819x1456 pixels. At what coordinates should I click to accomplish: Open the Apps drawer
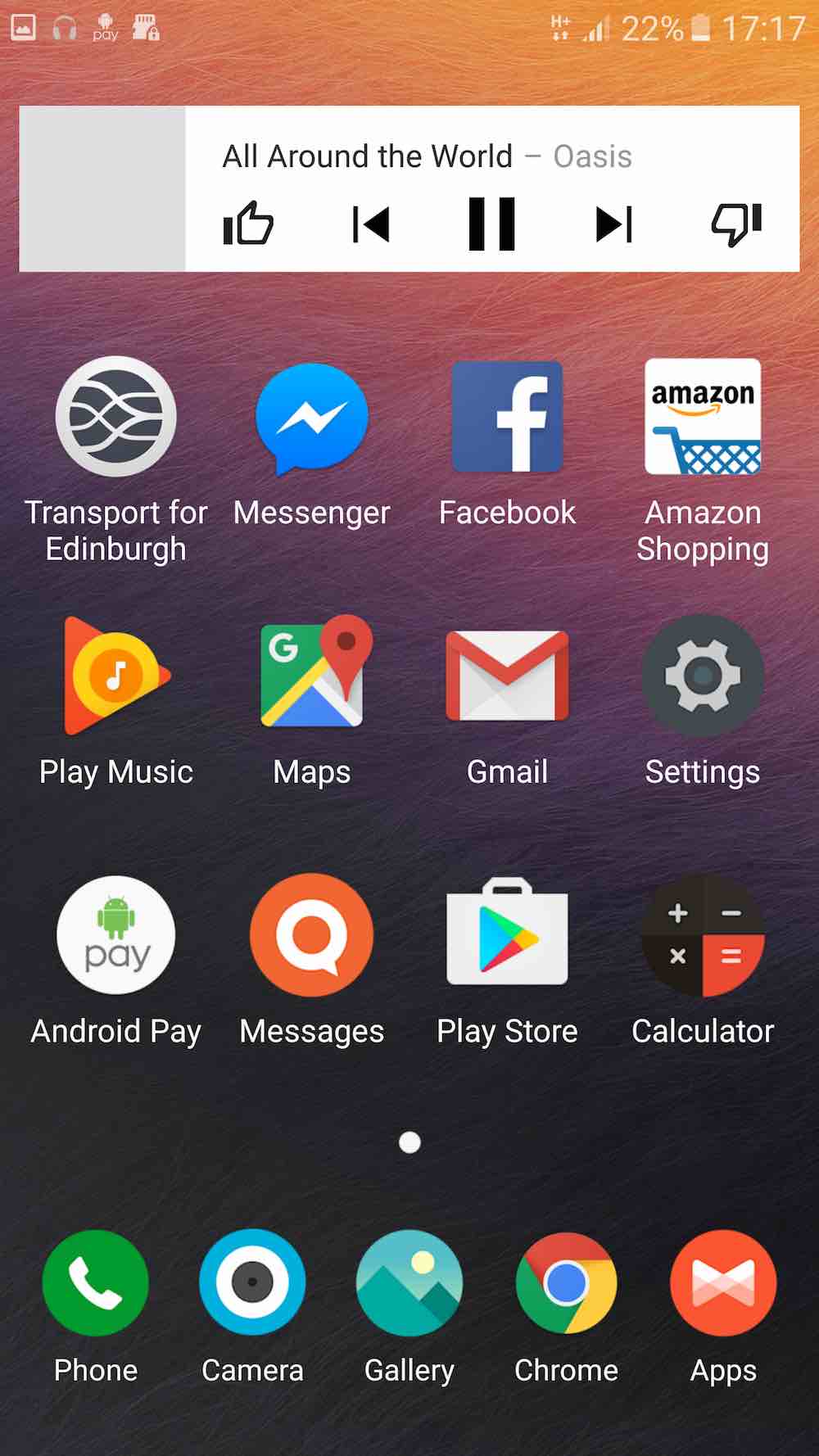722,1282
